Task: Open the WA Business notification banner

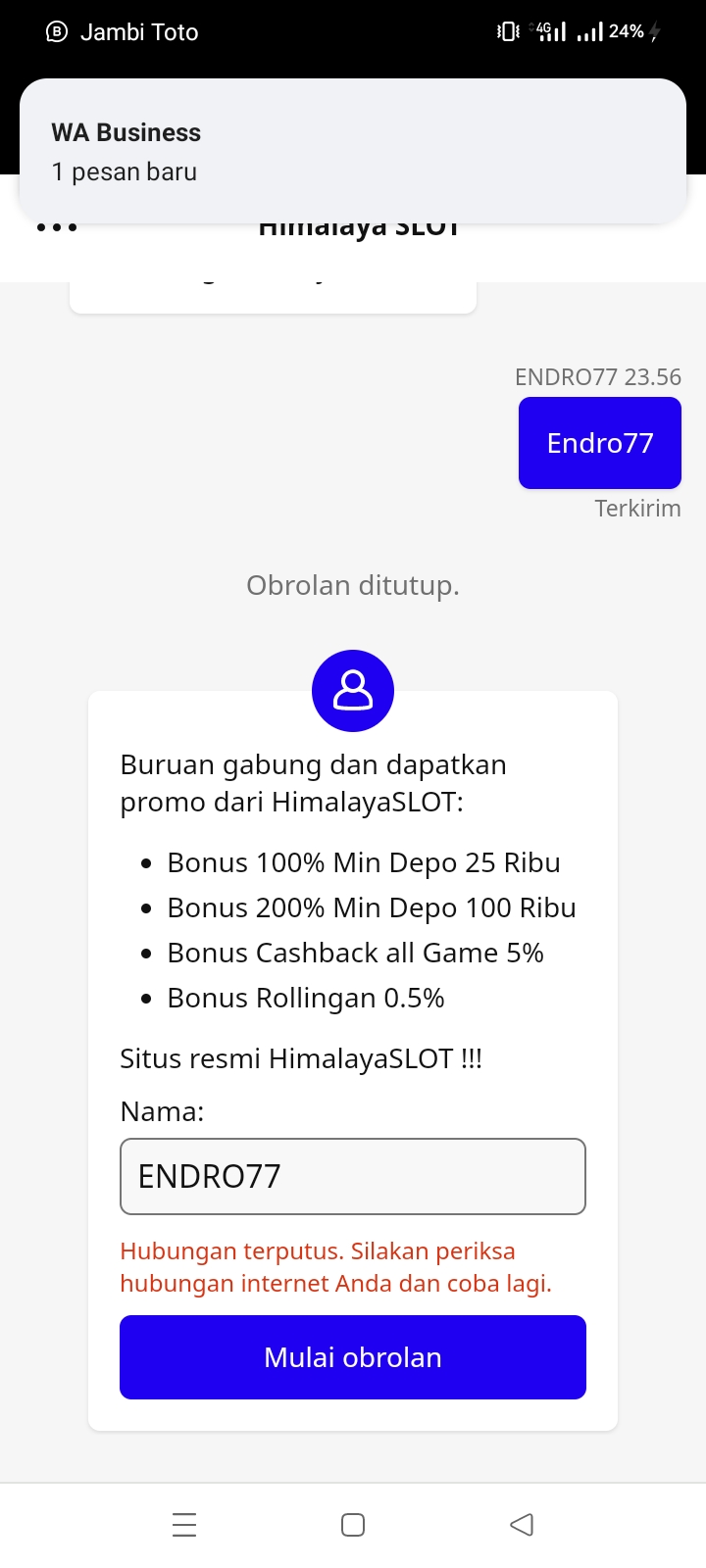Action: pos(353,151)
